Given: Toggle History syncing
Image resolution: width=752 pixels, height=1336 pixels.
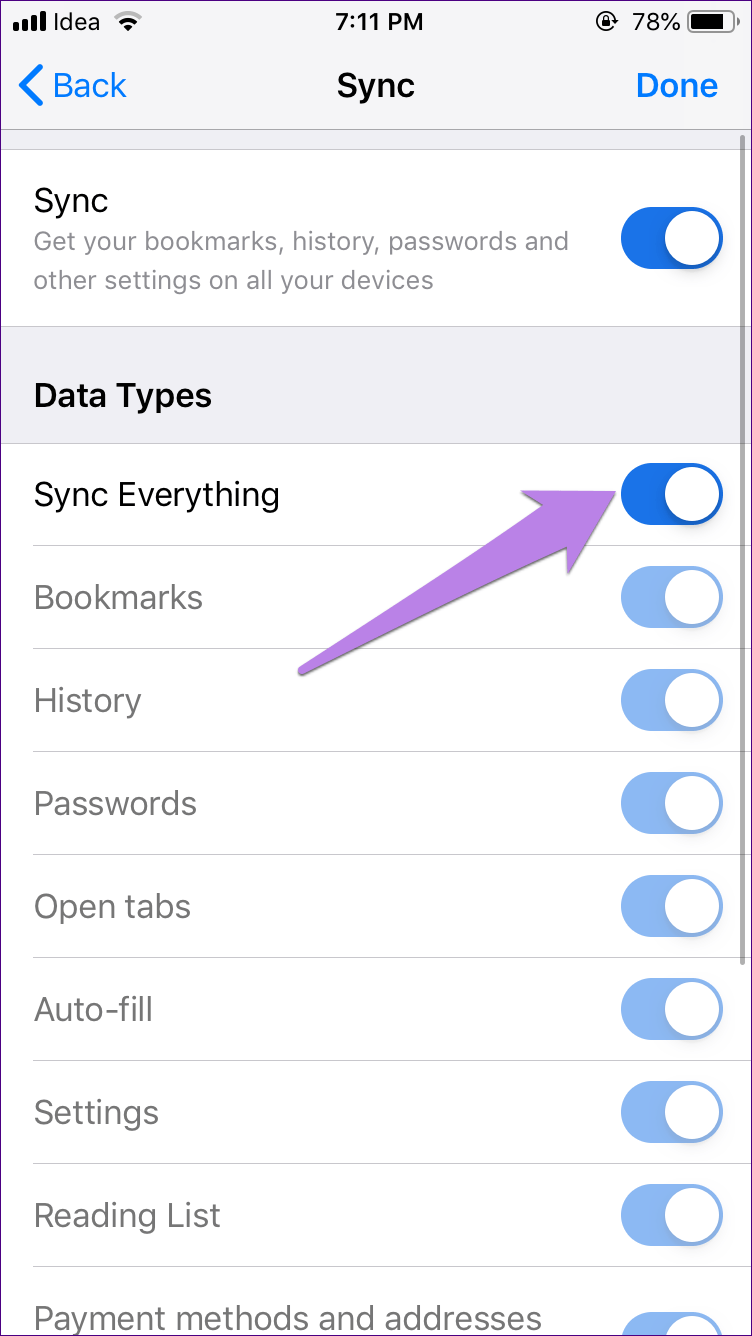Looking at the screenshot, I should pos(671,700).
